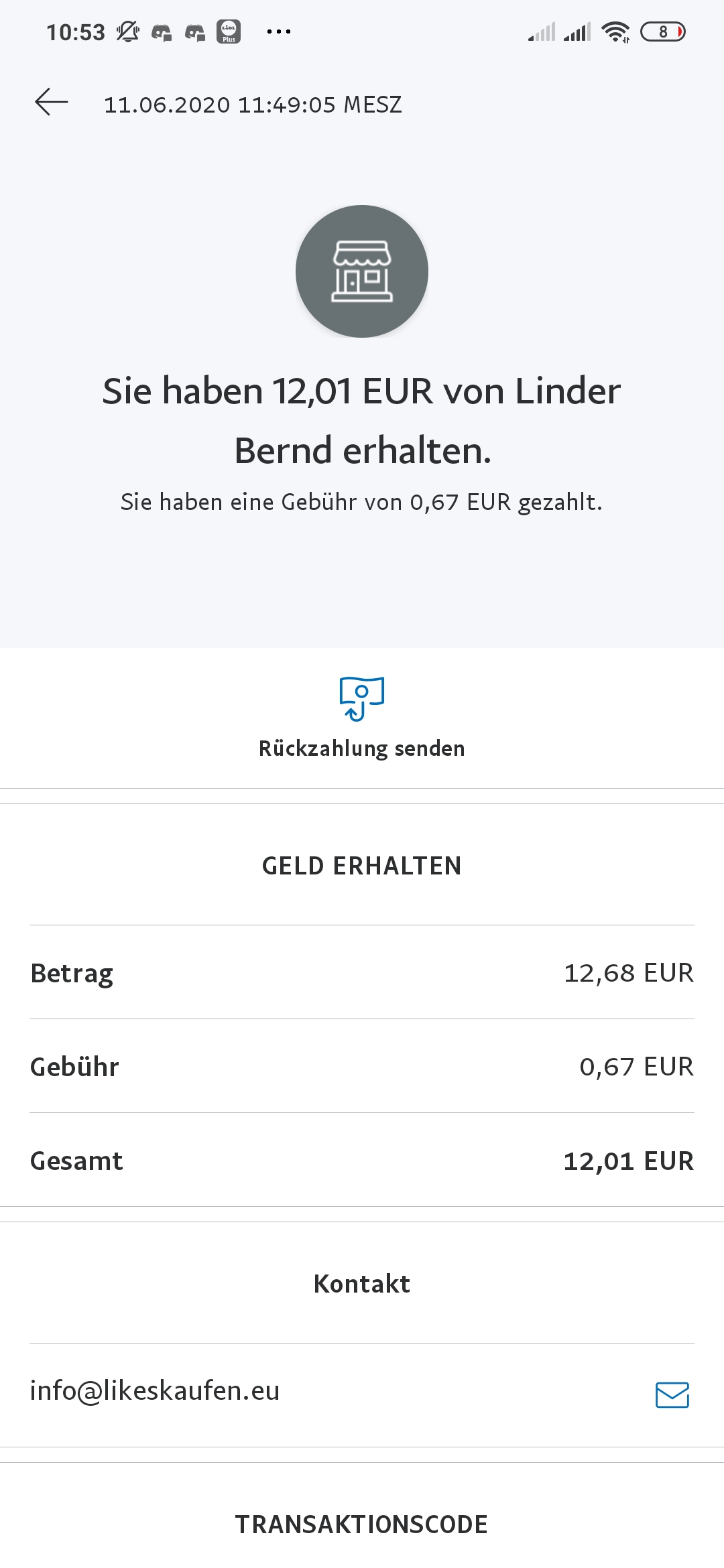Go back using the arrow icon
This screenshot has height=1568, width=724.
pos(52,103)
